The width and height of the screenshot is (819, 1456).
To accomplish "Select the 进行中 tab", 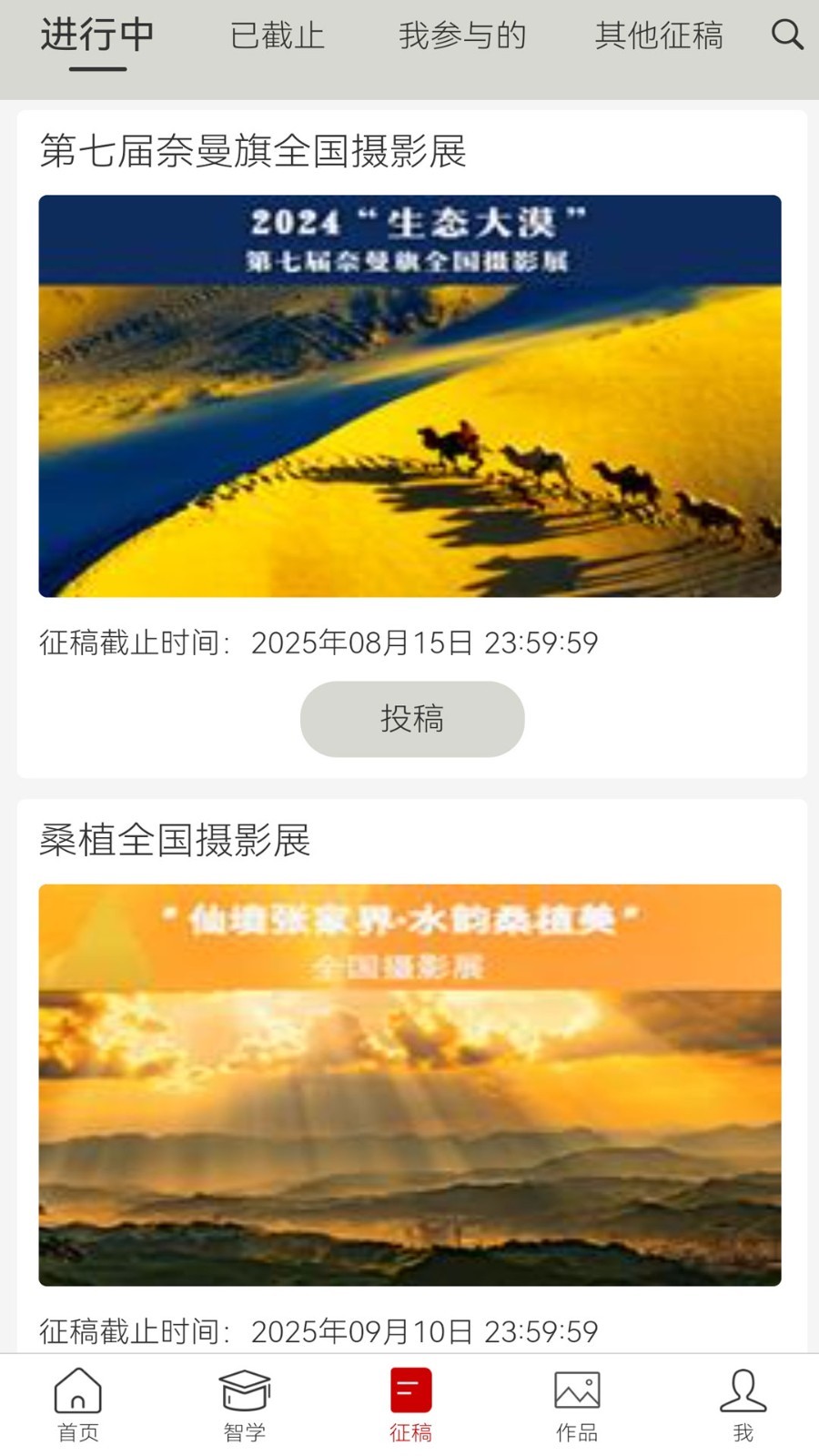I will [x=97, y=36].
